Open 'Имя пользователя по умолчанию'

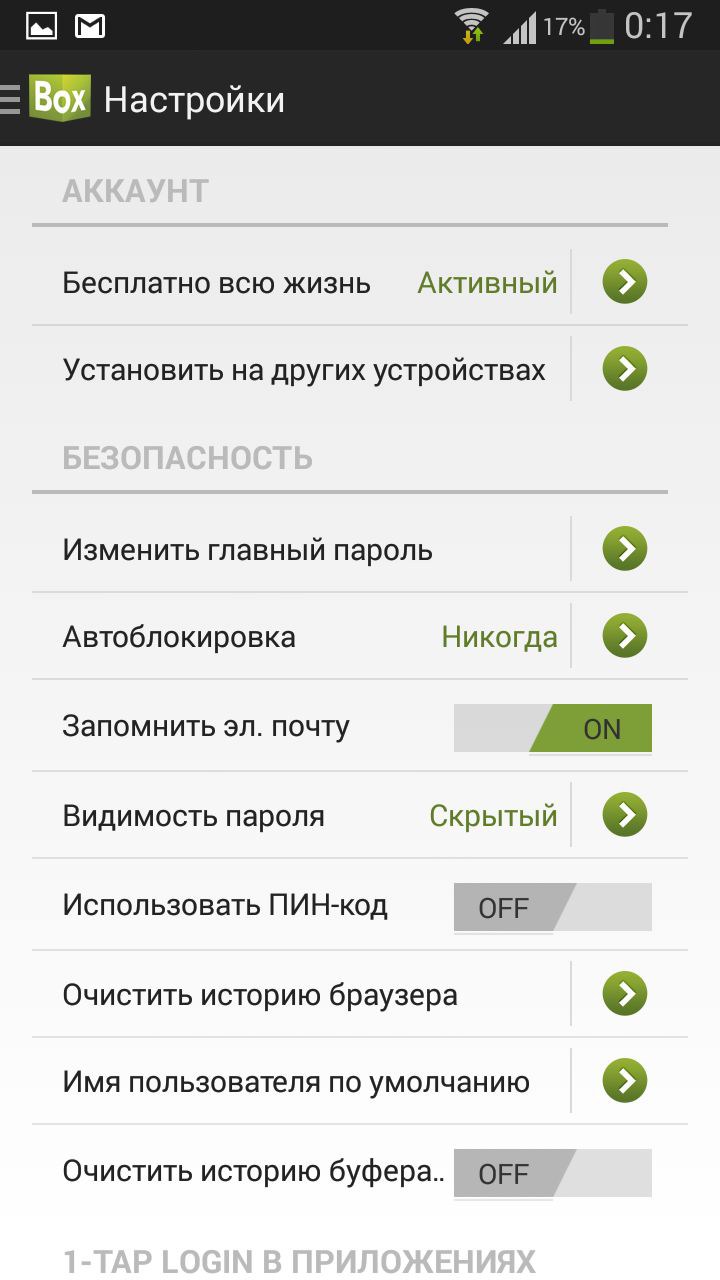point(625,1081)
